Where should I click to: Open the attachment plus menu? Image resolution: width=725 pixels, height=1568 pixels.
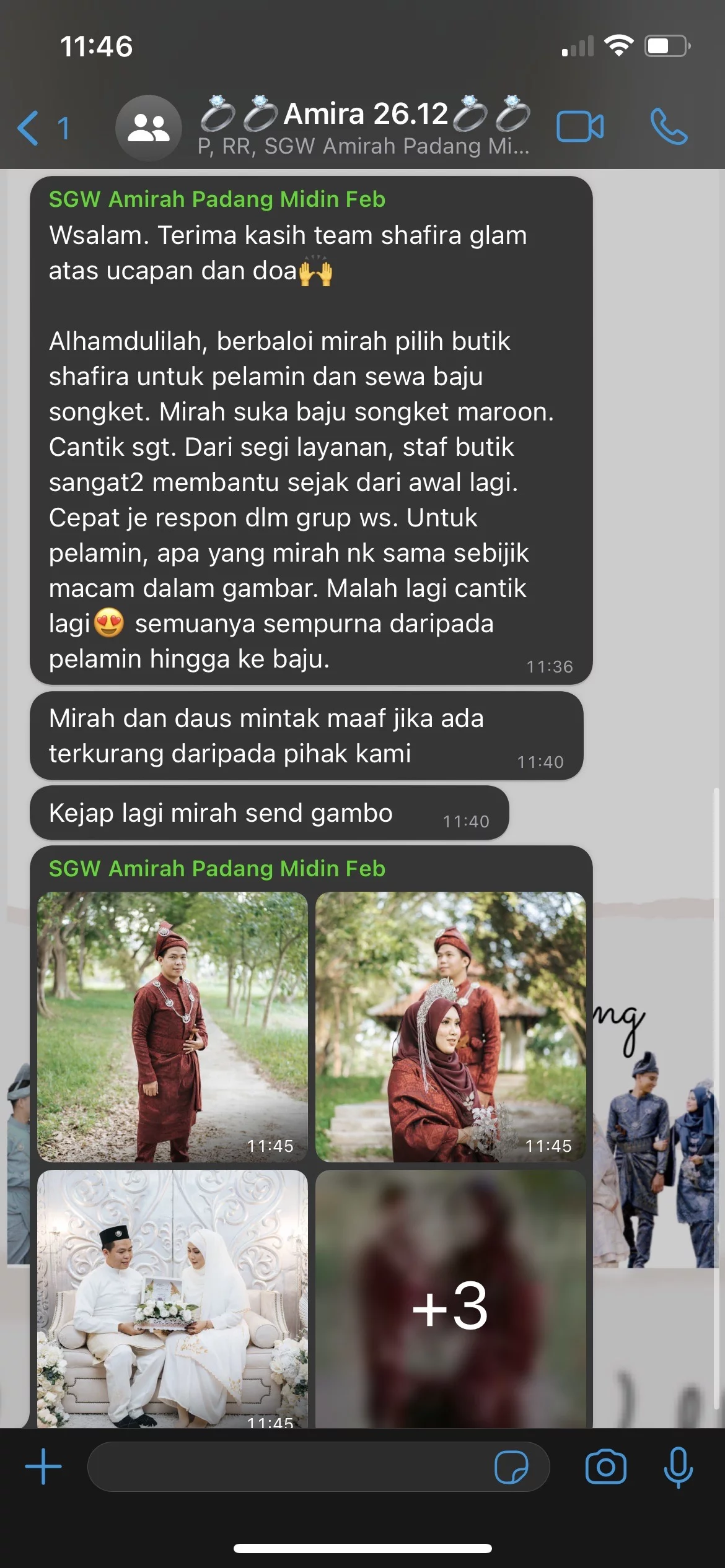[43, 1467]
